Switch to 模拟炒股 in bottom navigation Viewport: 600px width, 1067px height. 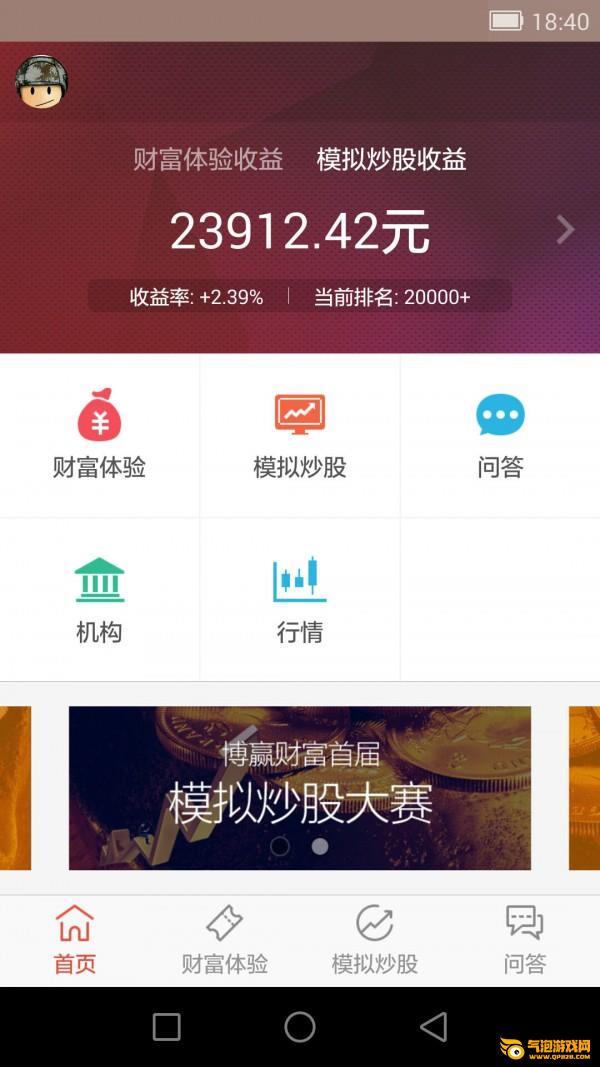click(375, 940)
